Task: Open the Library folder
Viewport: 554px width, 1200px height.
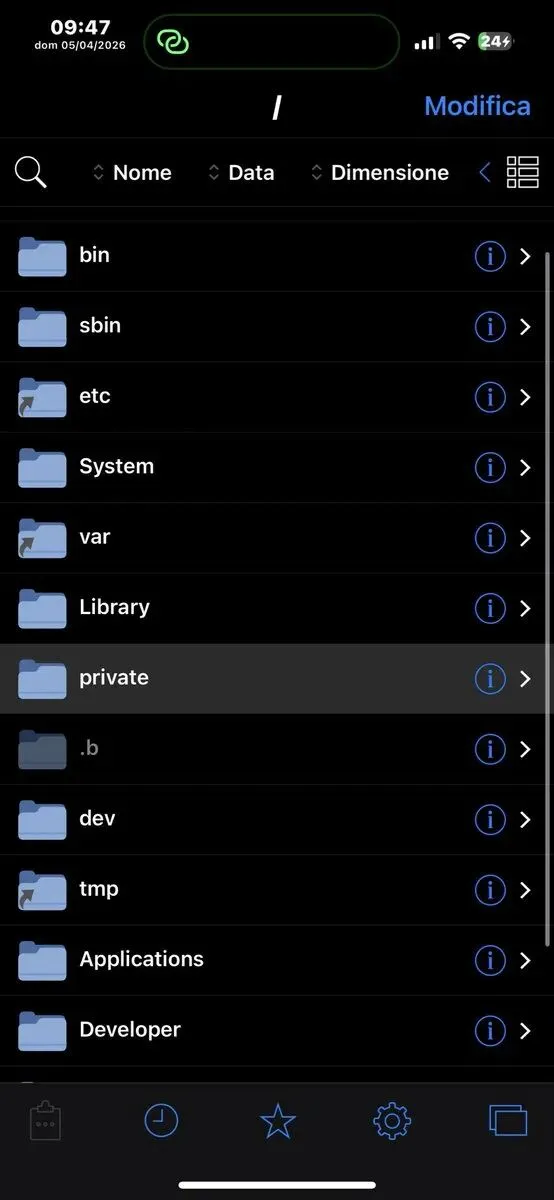Action: click(277, 608)
